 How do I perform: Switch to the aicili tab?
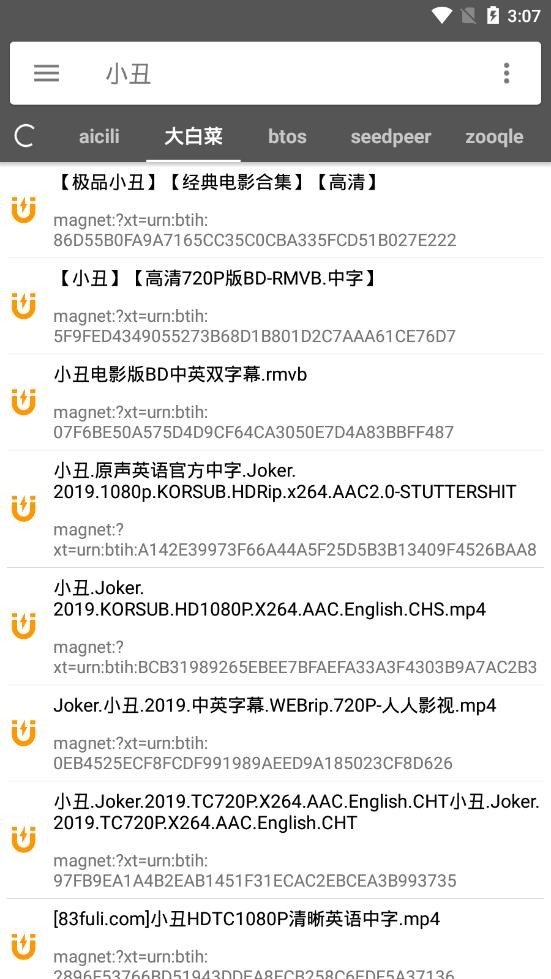99,137
